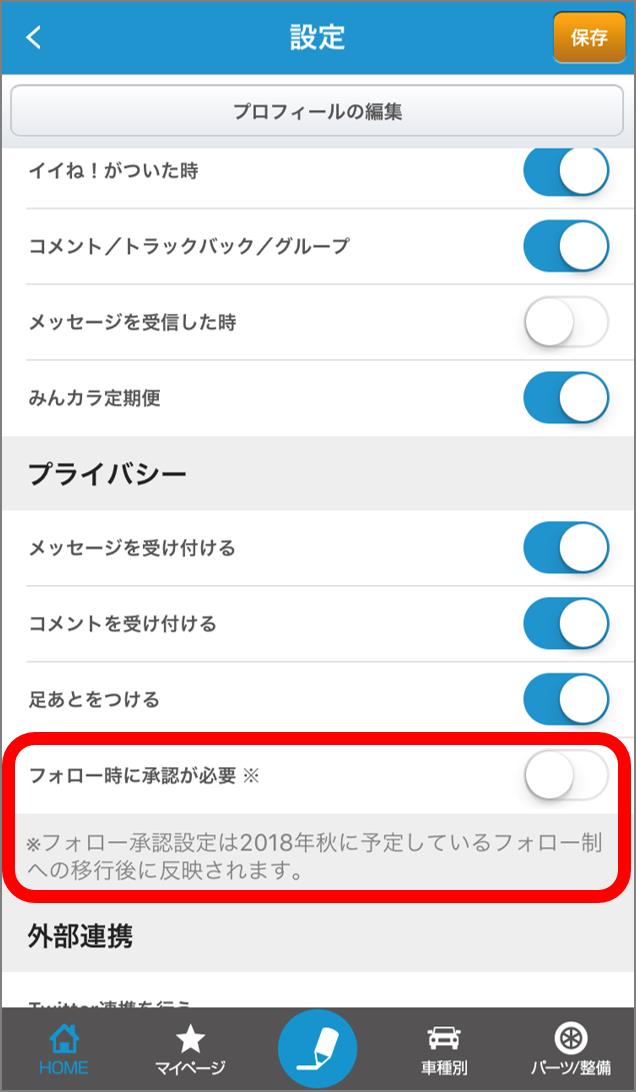Turn off イイね！がついた時 notification
This screenshot has height=1092, width=636.
[x=566, y=171]
